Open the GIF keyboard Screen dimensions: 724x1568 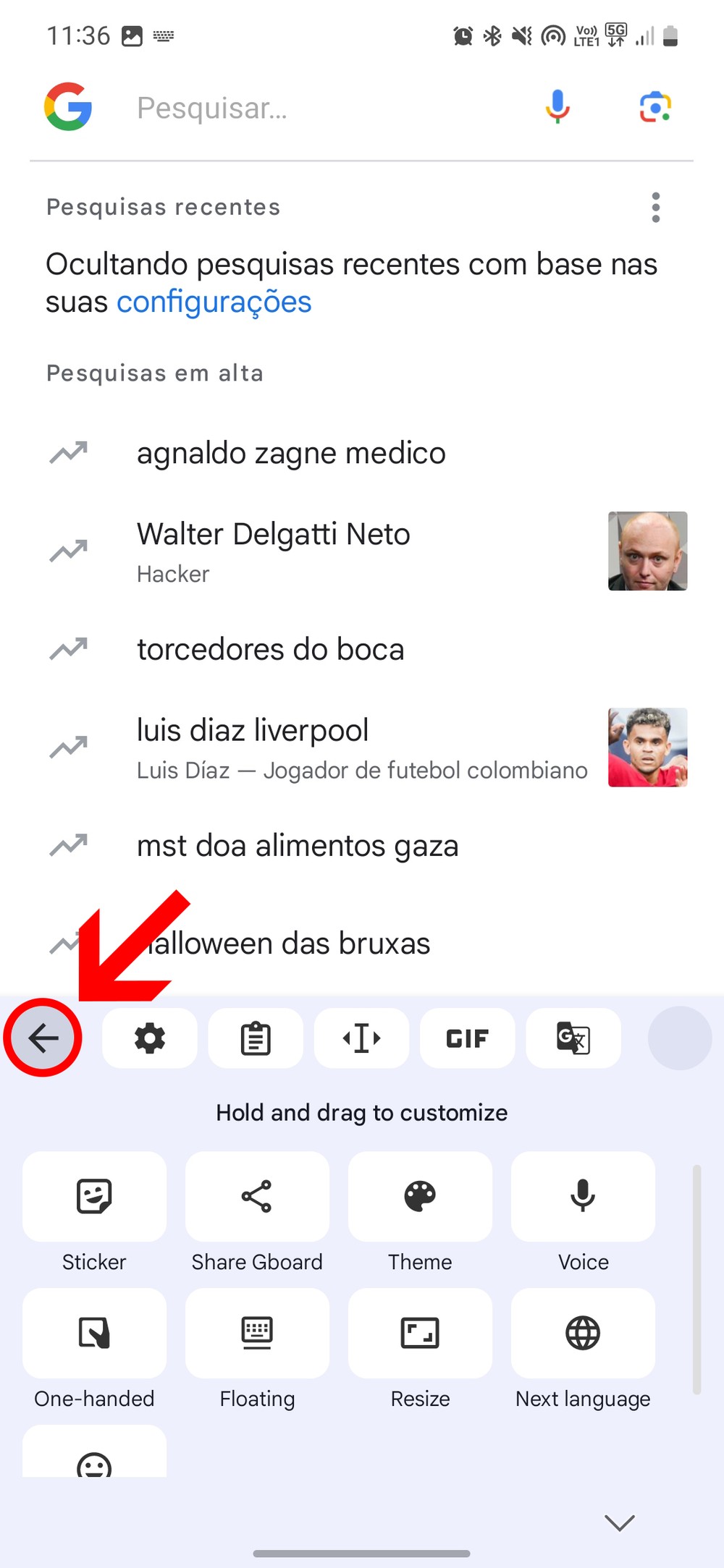[467, 1038]
